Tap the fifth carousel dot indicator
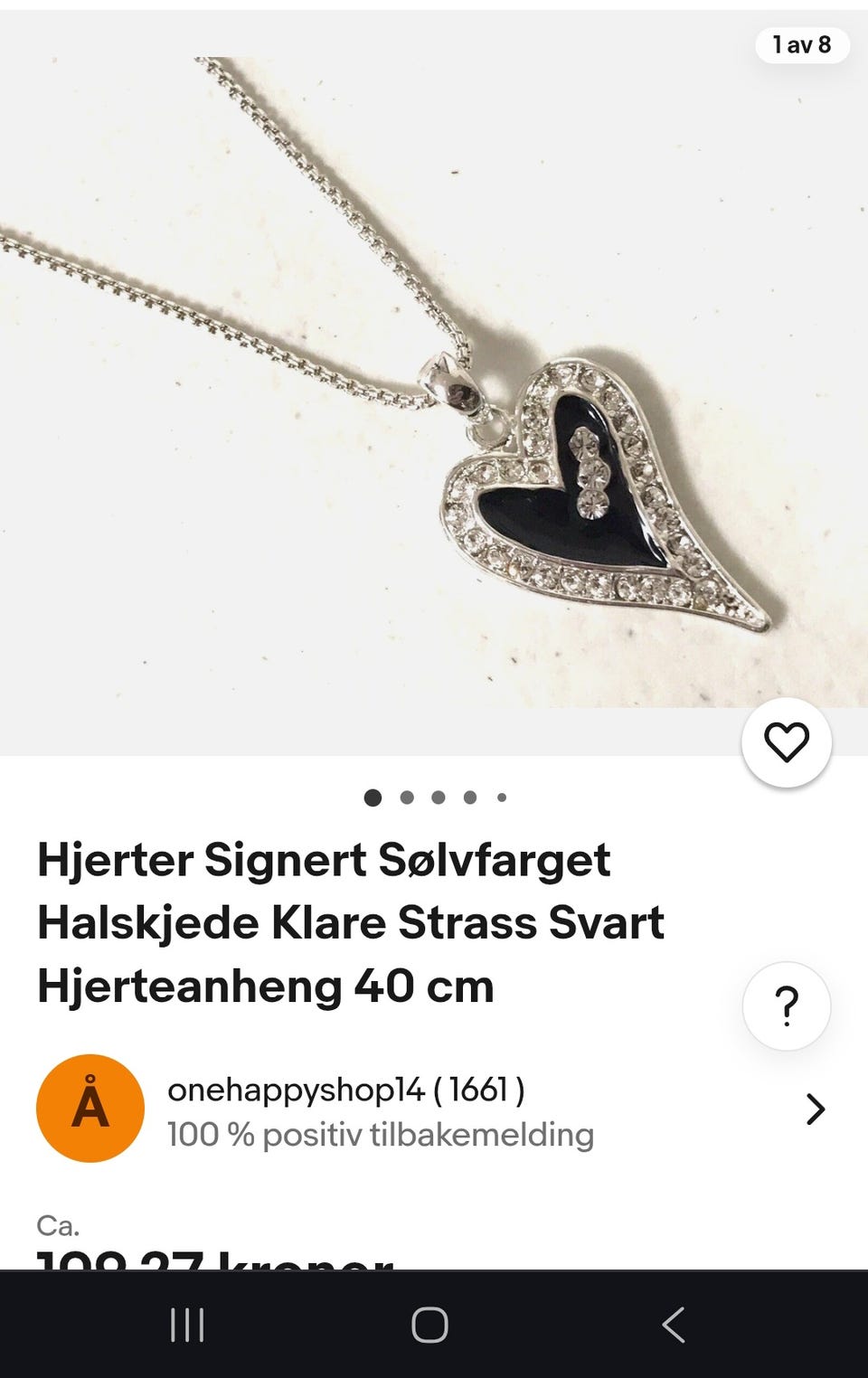The height and width of the screenshot is (1378, 868). click(500, 797)
